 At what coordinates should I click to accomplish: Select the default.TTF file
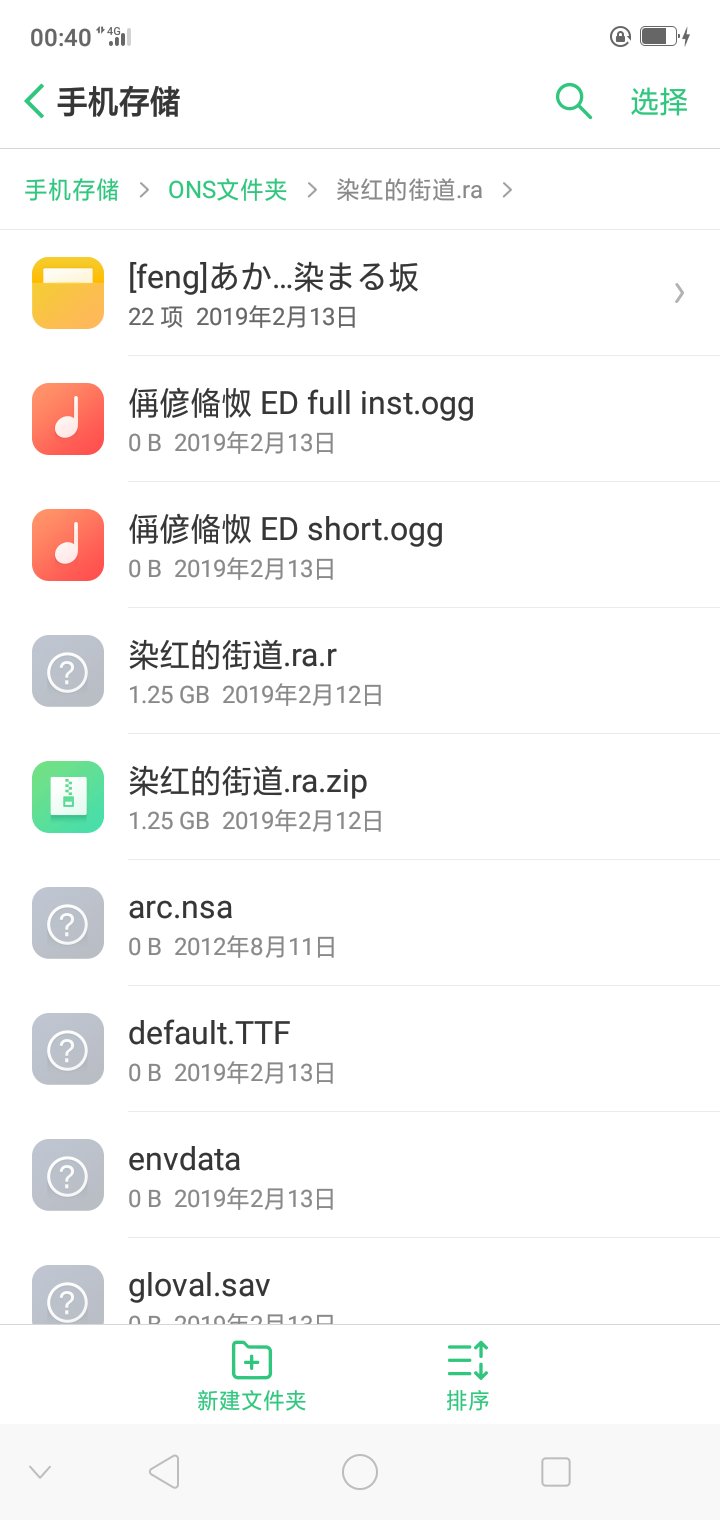click(x=360, y=1049)
